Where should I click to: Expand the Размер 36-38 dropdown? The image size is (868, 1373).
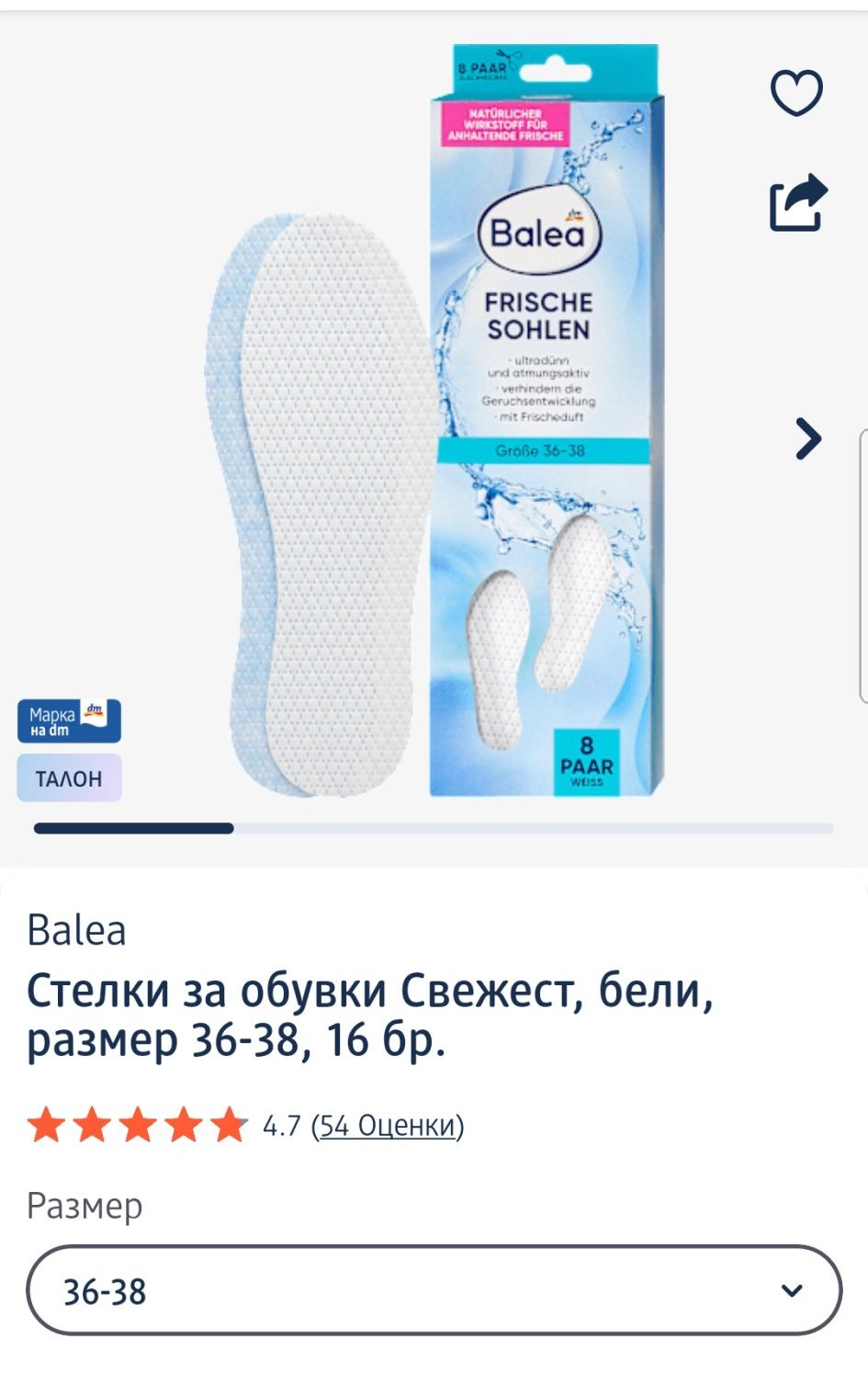click(434, 1290)
